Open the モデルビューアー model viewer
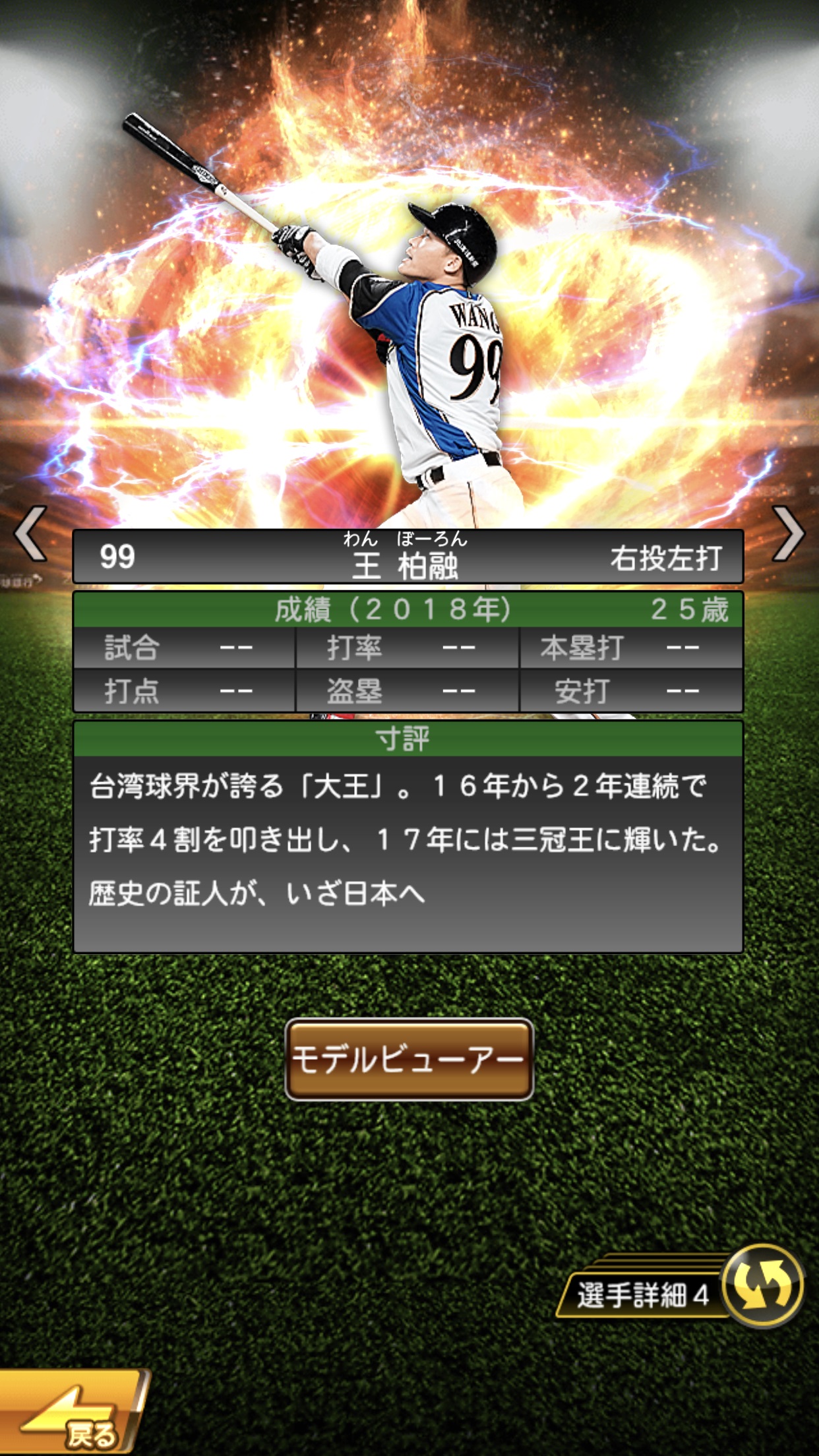Screen dimensions: 819x1456 coord(409,1060)
